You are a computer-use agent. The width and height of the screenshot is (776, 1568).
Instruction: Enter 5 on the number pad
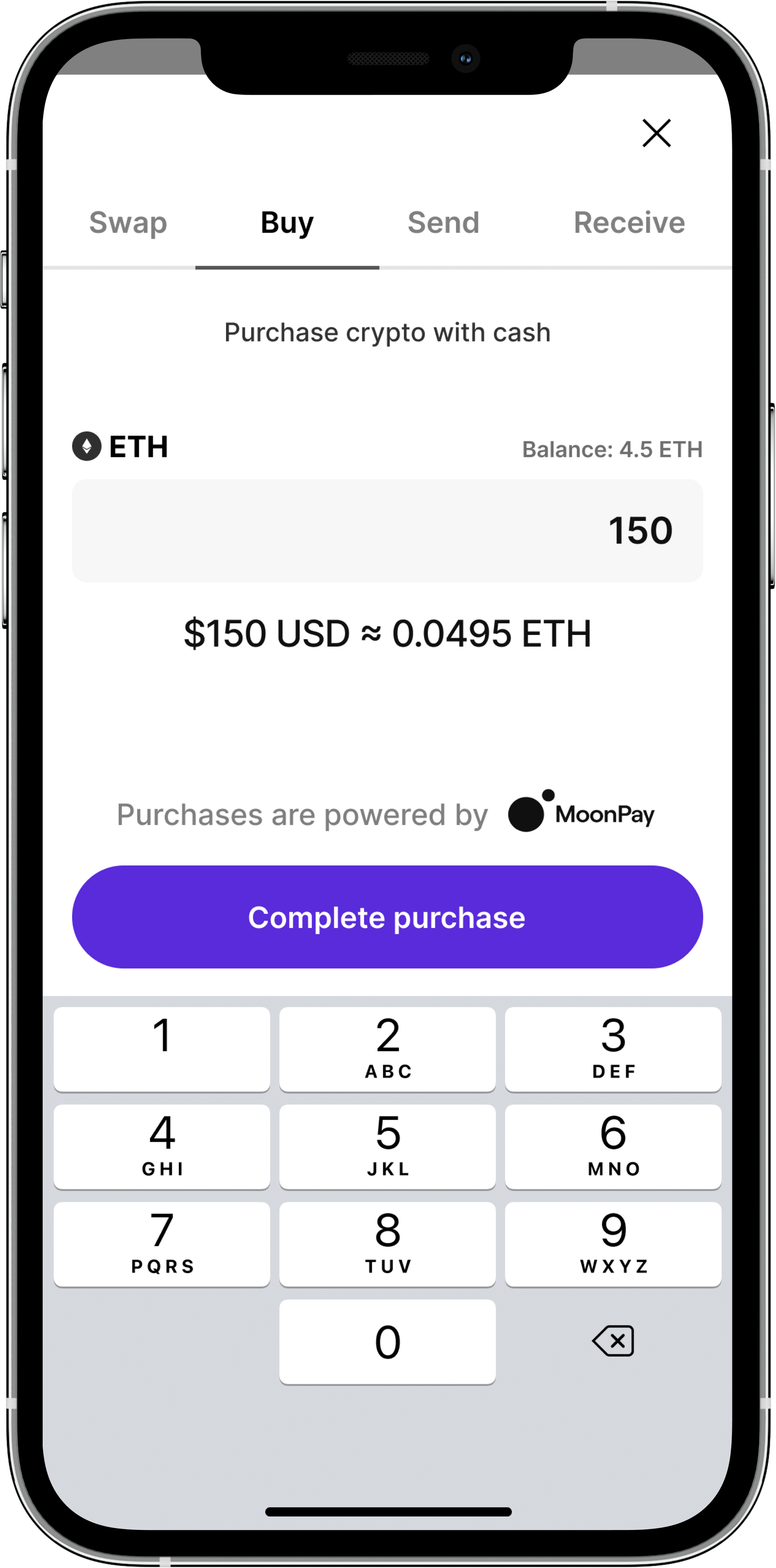(387, 1146)
